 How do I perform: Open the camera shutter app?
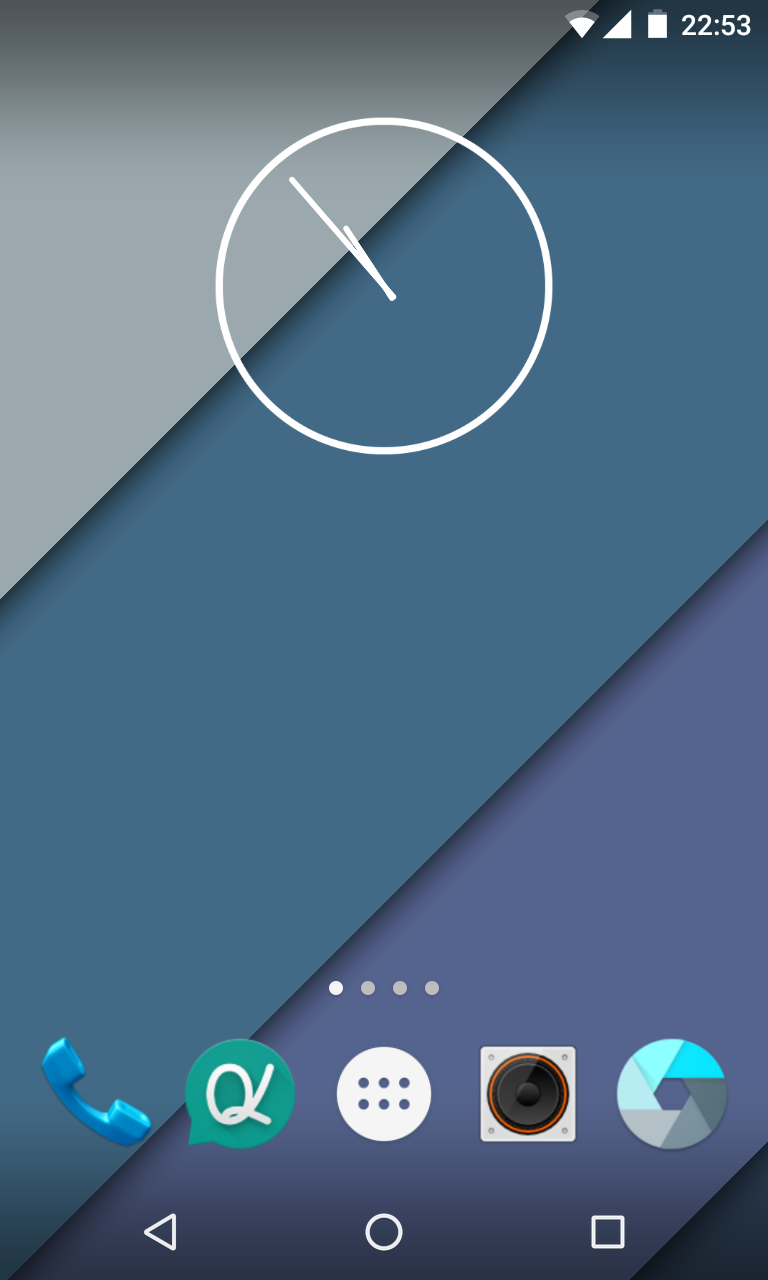tap(672, 1094)
